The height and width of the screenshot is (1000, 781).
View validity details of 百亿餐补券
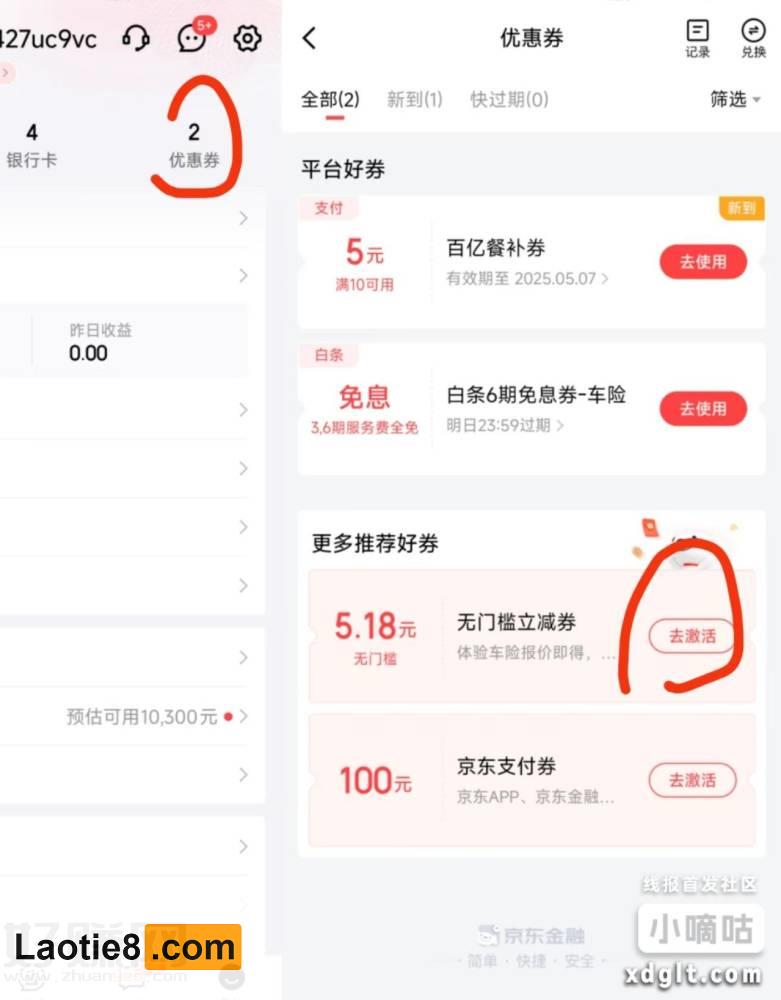528,279
